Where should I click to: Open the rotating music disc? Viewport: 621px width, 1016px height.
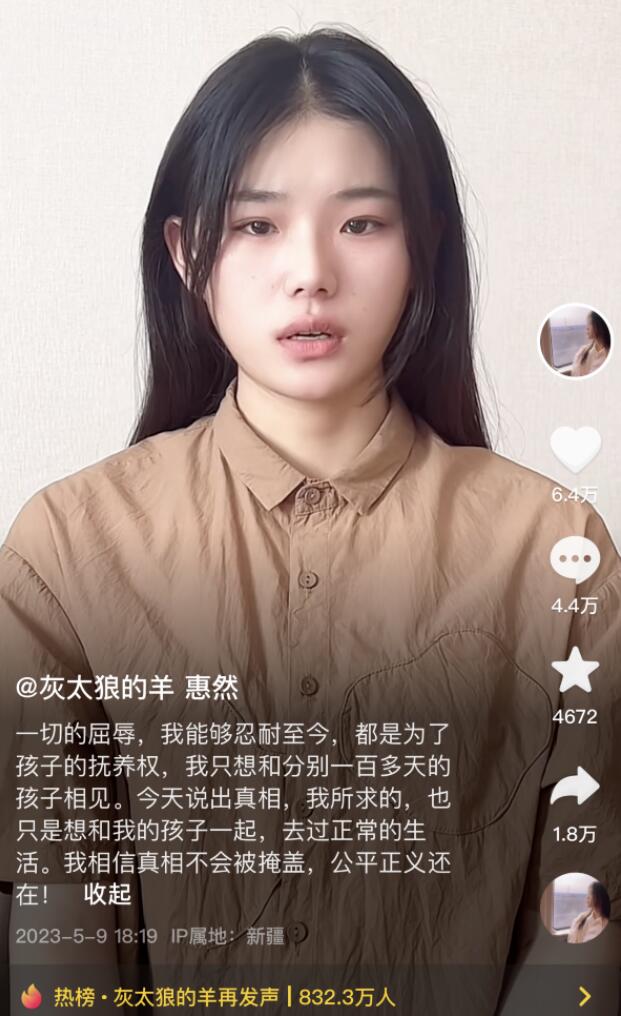click(575, 908)
